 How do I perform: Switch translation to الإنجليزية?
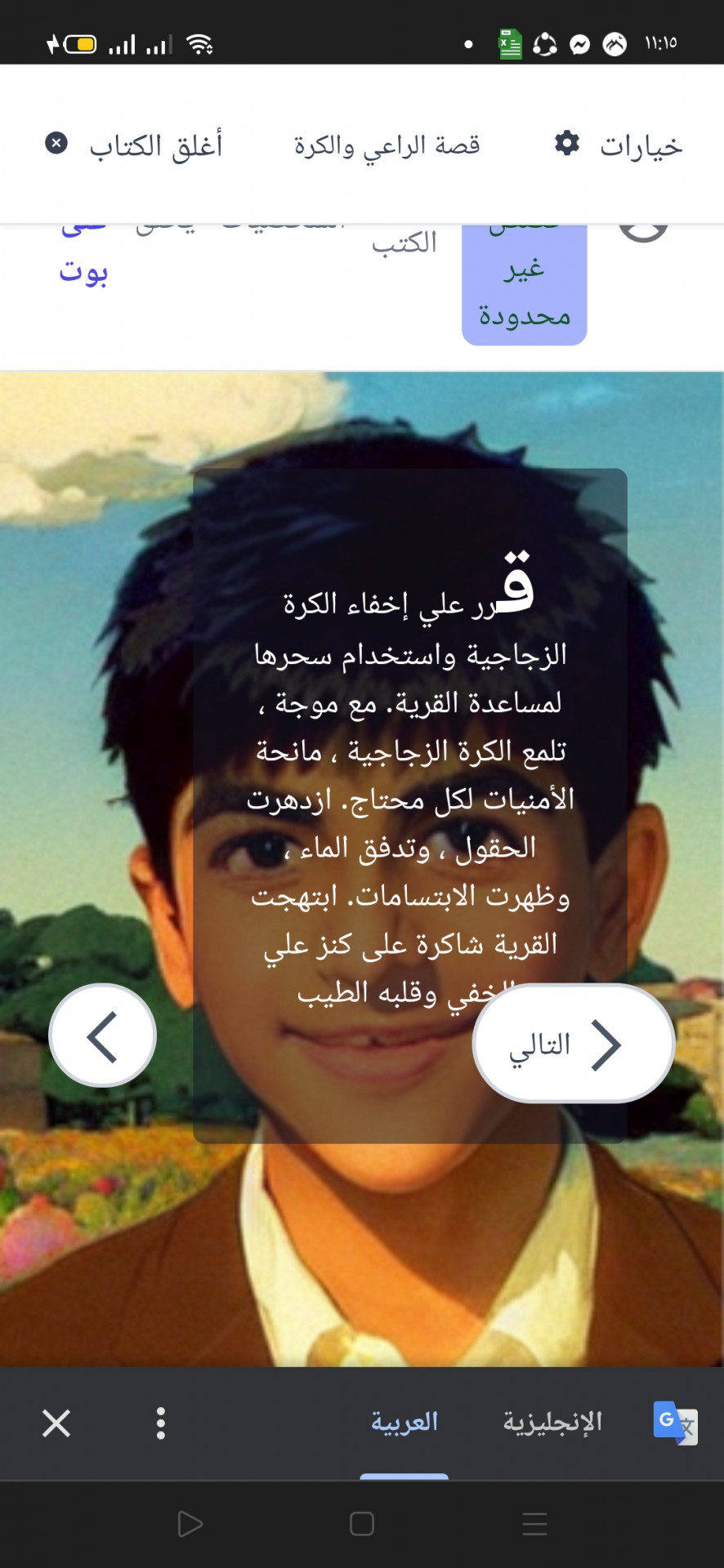click(552, 1423)
